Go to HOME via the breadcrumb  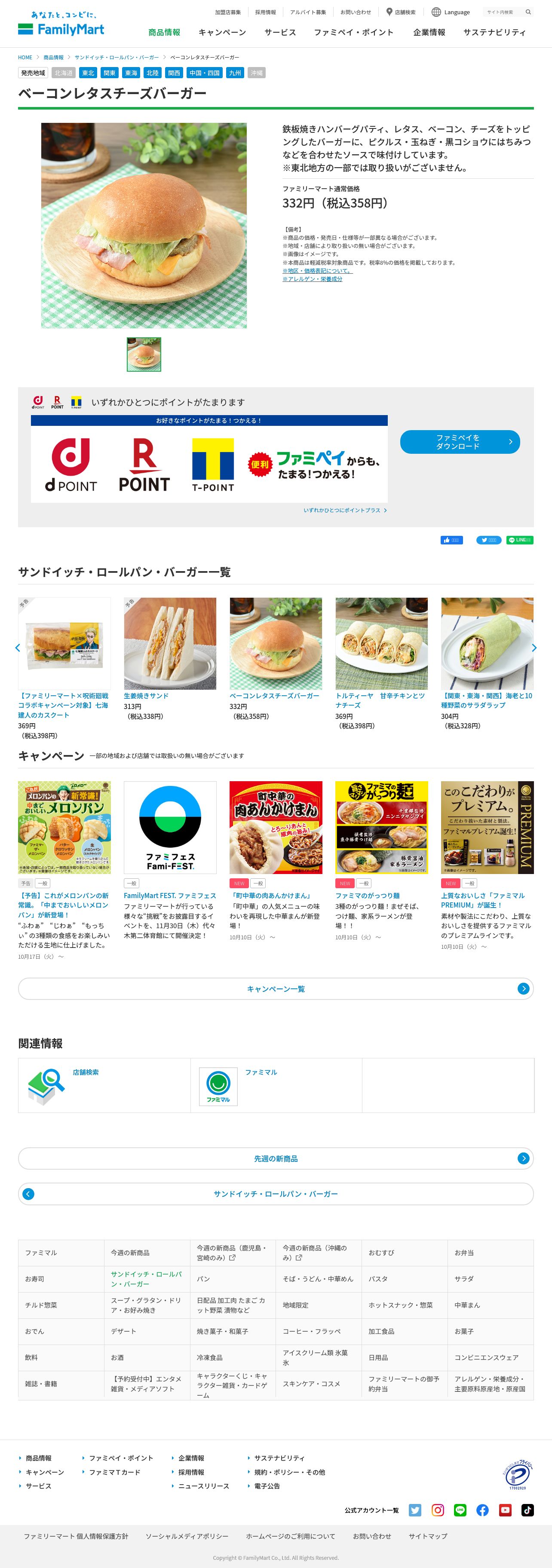tap(25, 57)
